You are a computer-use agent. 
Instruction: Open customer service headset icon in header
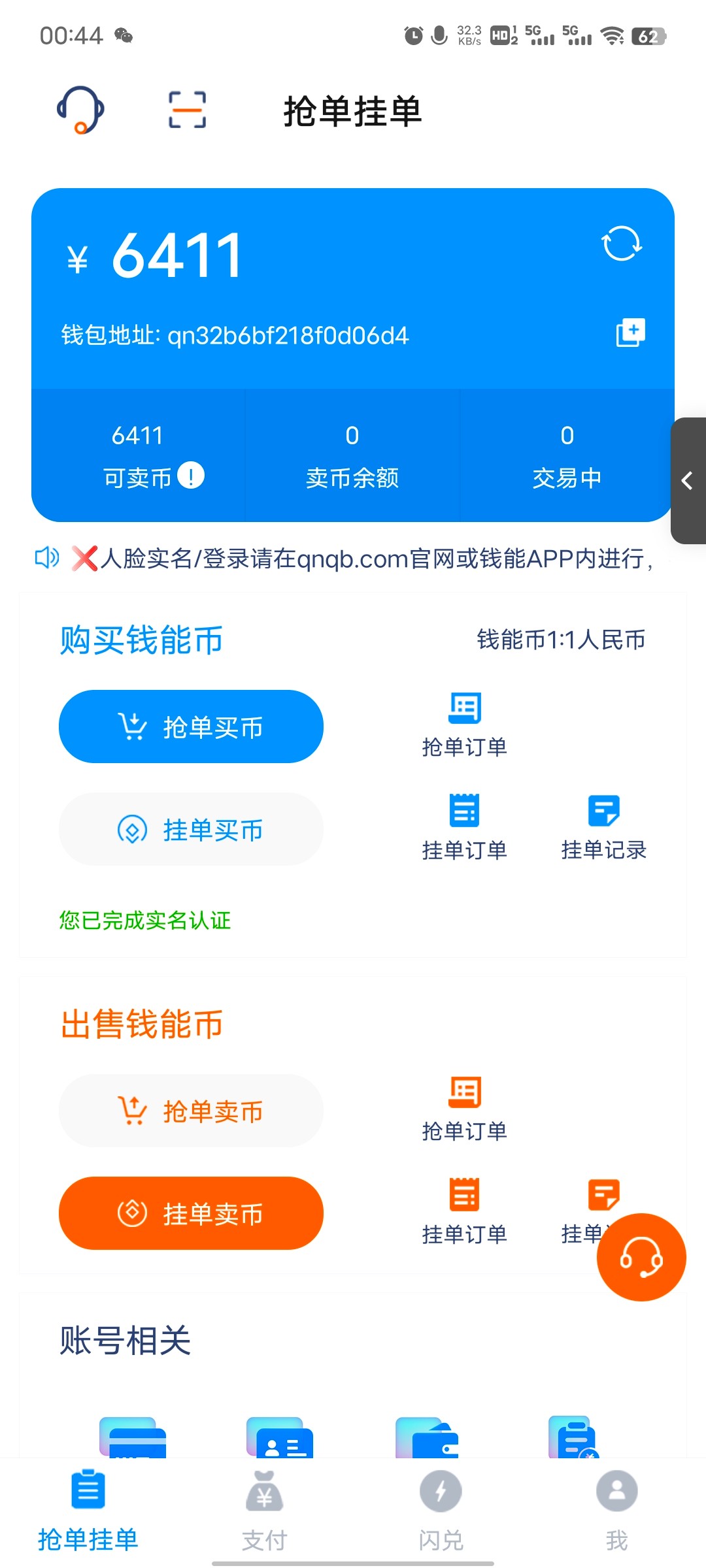pos(80,110)
